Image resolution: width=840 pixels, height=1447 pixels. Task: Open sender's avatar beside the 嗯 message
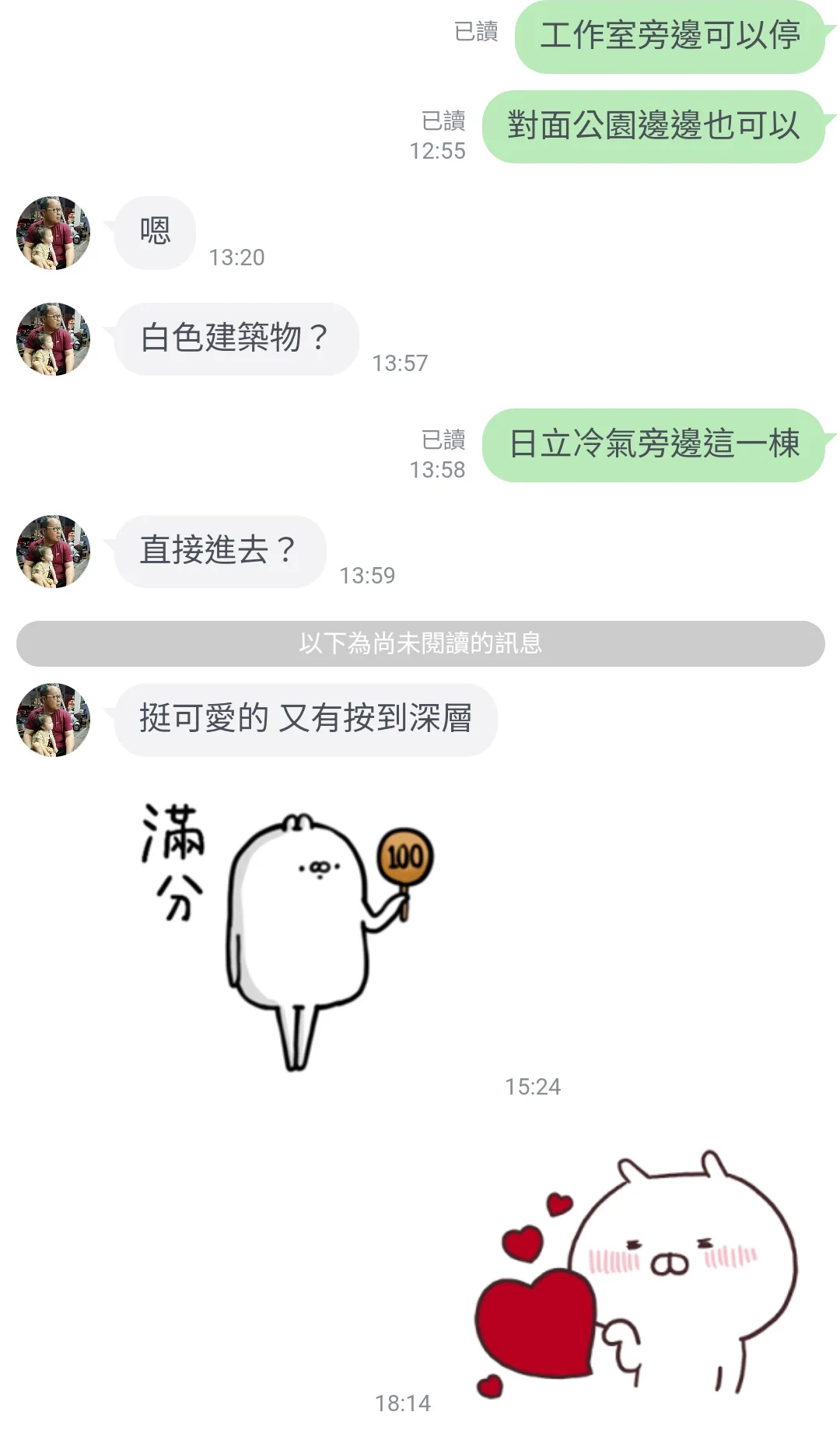53,233
